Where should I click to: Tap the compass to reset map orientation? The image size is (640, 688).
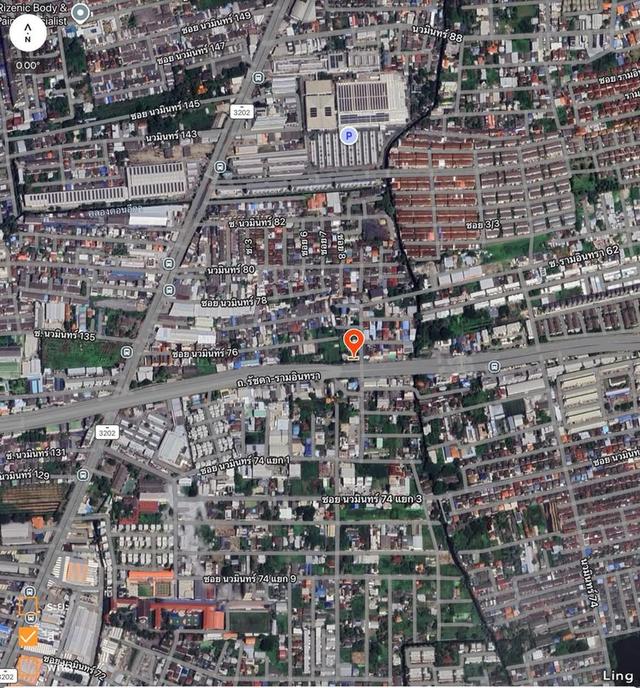click(28, 33)
